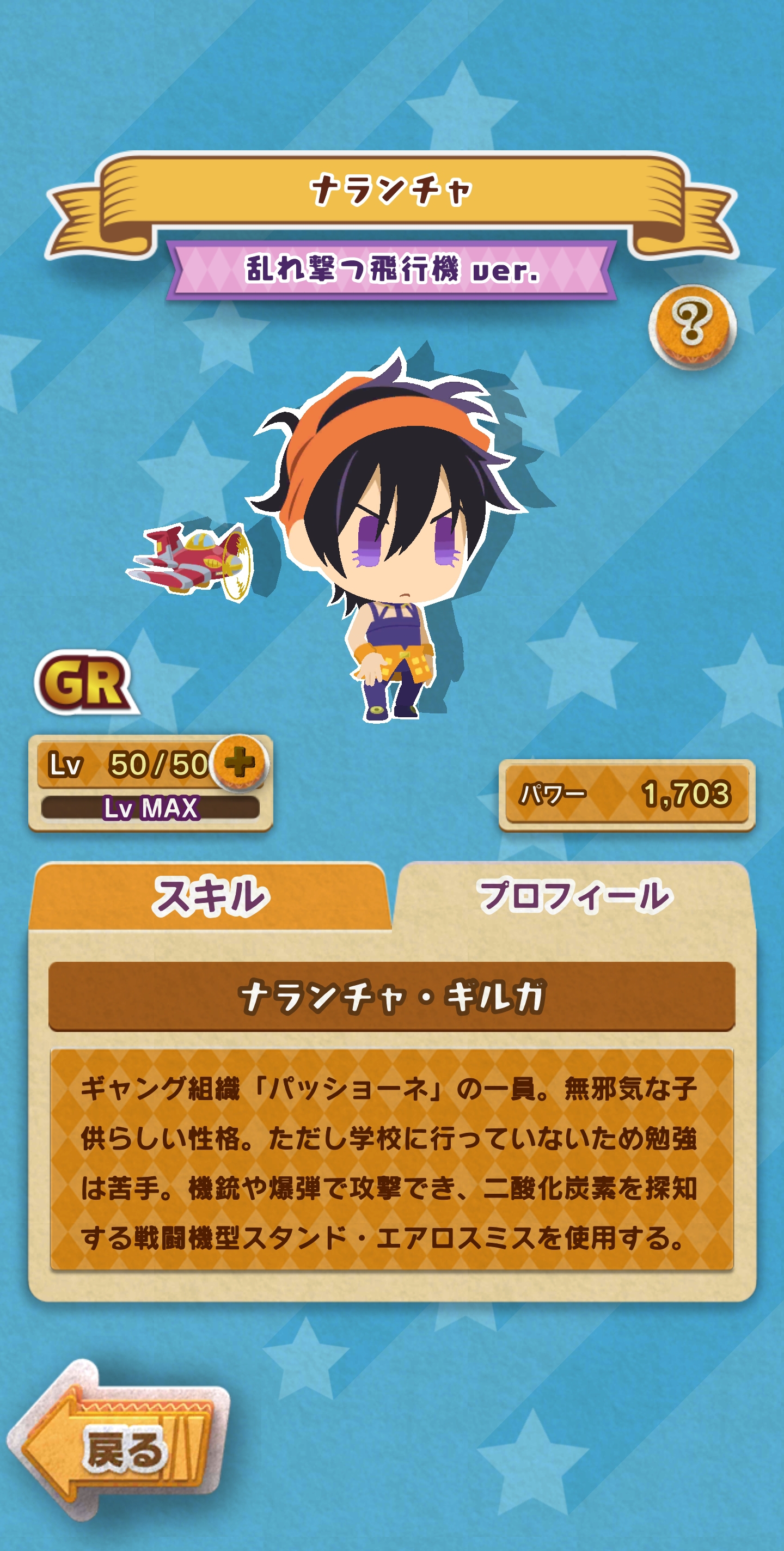Select the プロフィール tab
This screenshot has width=784, height=1551.
[574, 896]
